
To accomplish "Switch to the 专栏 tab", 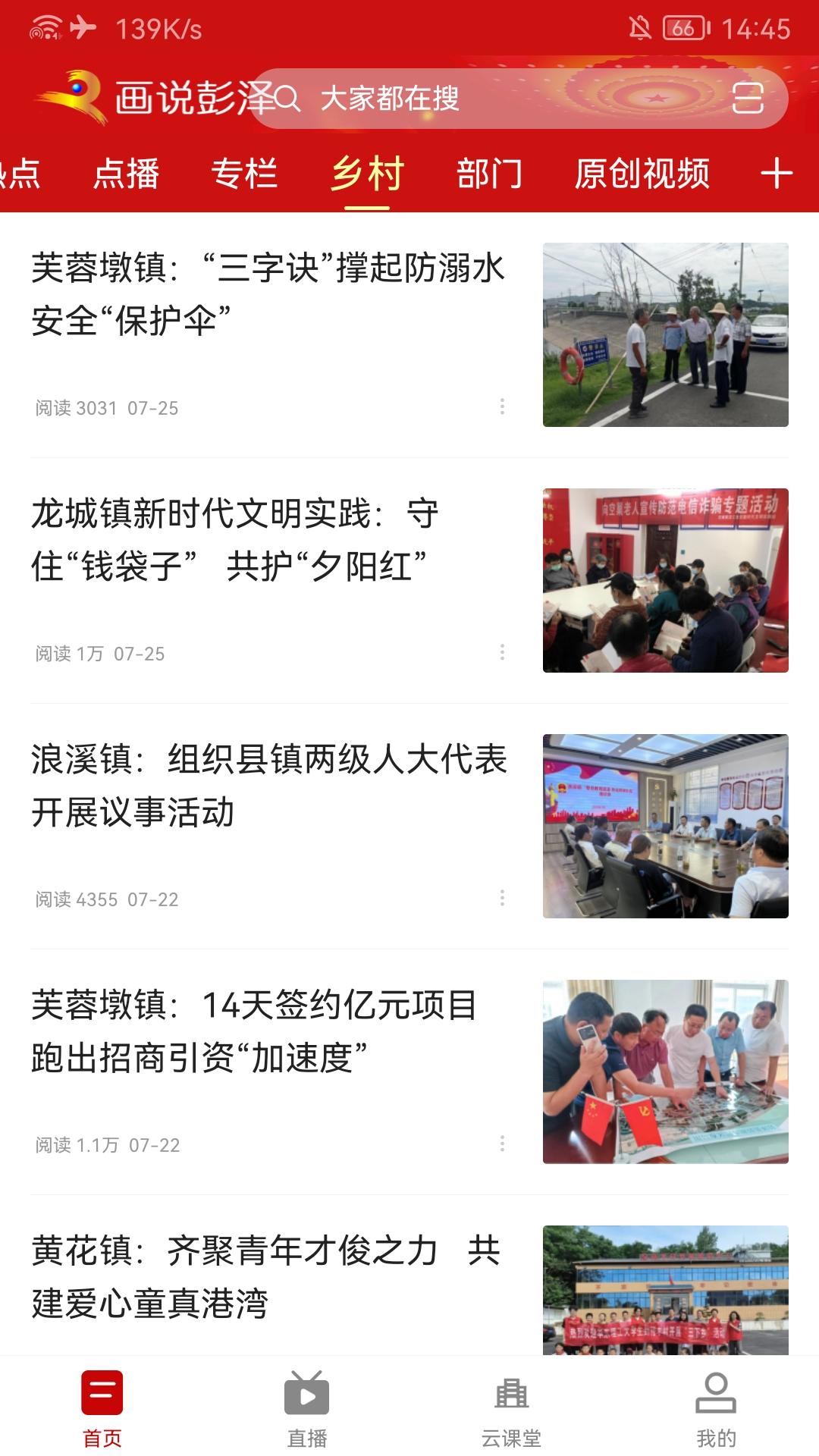I will 244,174.
